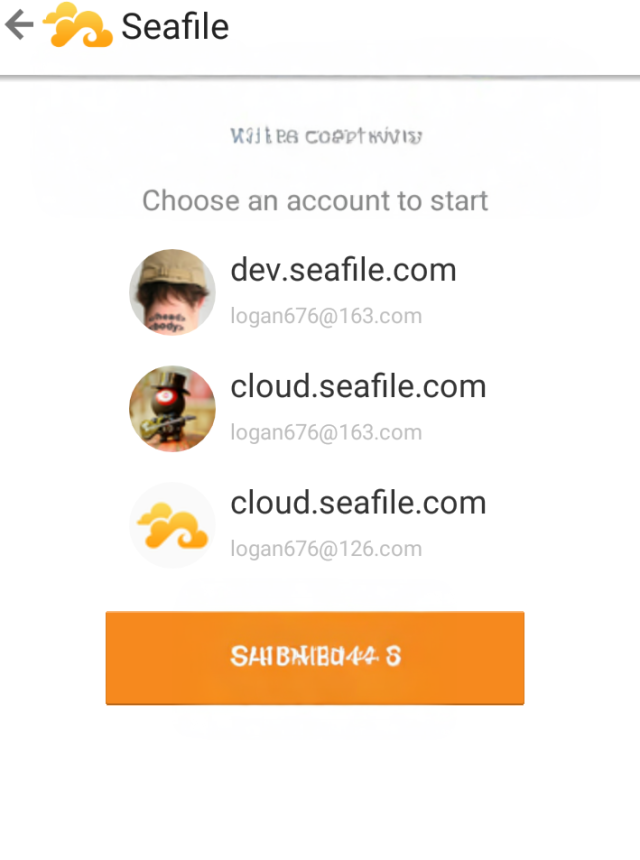Screen dimensions: 640x860
Task: Tap the orange button below accounts
Action: [x=315, y=658]
